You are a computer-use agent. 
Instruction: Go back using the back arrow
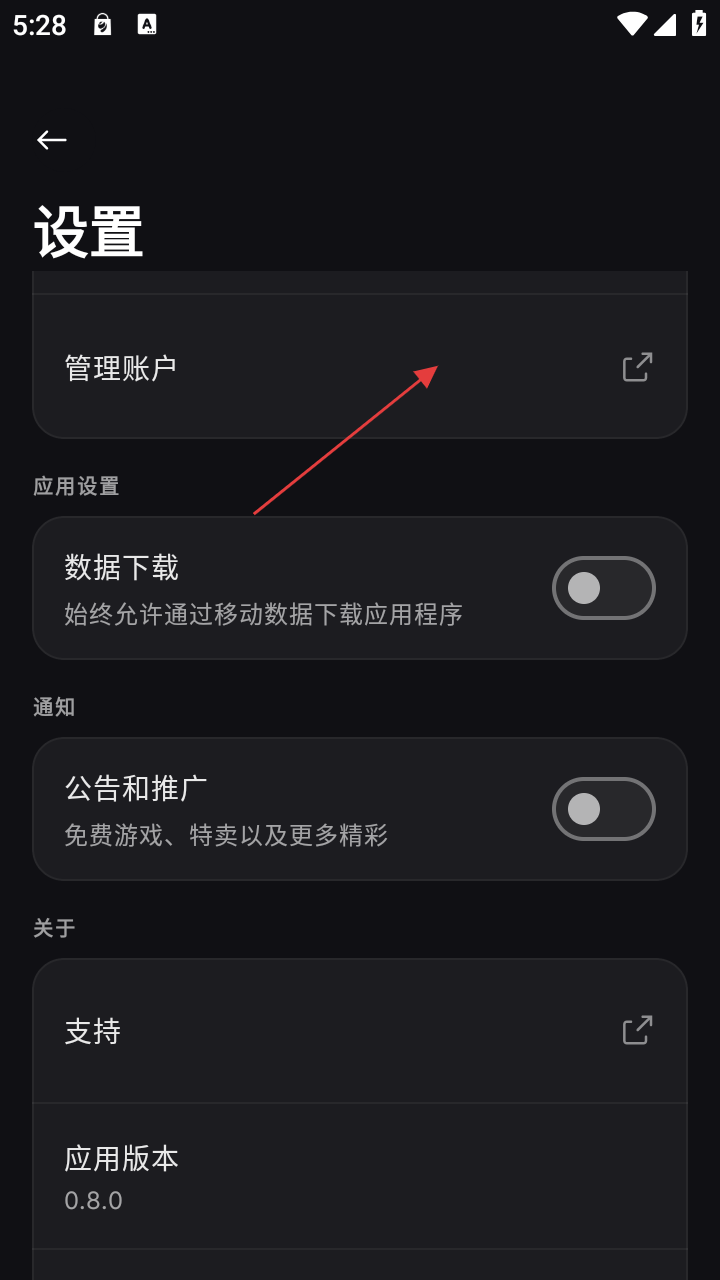(x=52, y=140)
